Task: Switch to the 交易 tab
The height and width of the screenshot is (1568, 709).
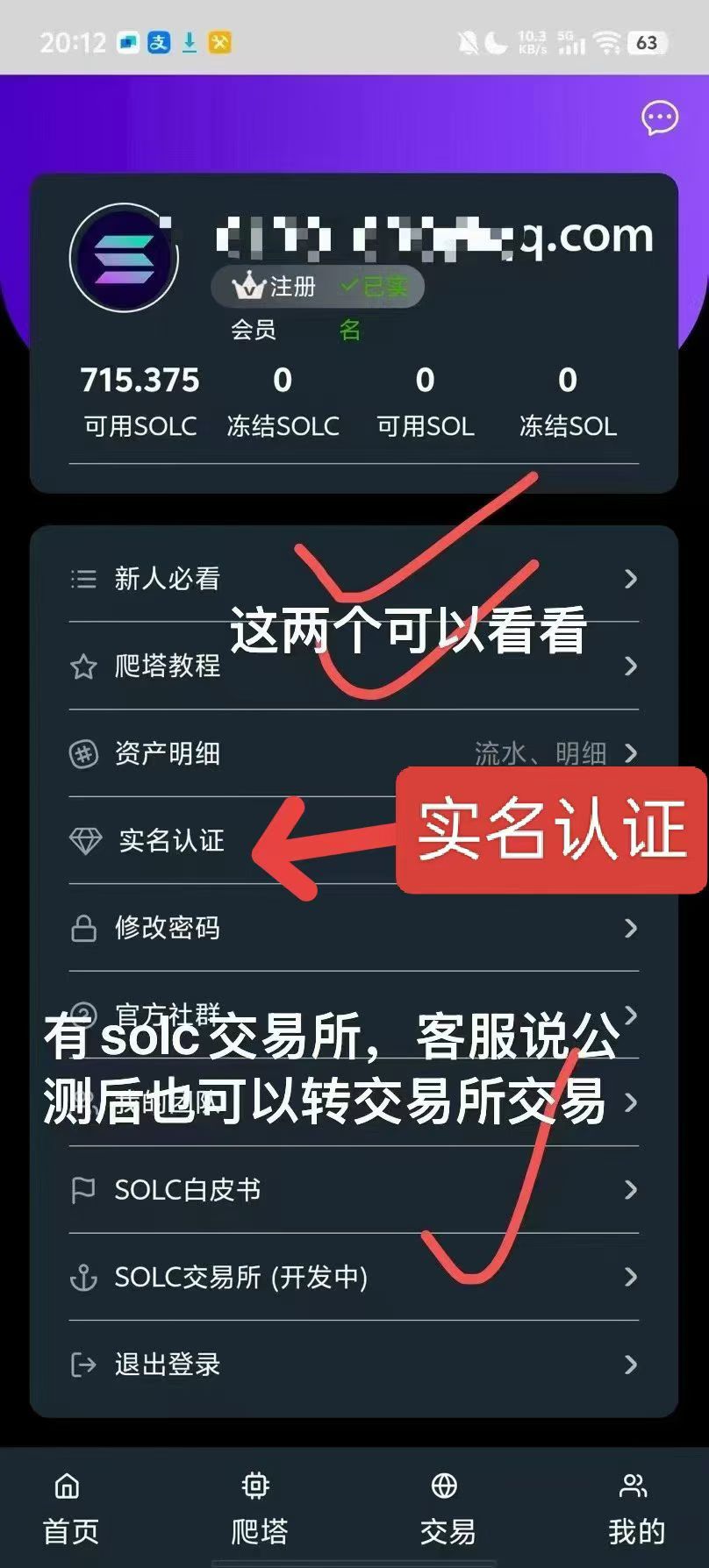Action: (447, 1508)
